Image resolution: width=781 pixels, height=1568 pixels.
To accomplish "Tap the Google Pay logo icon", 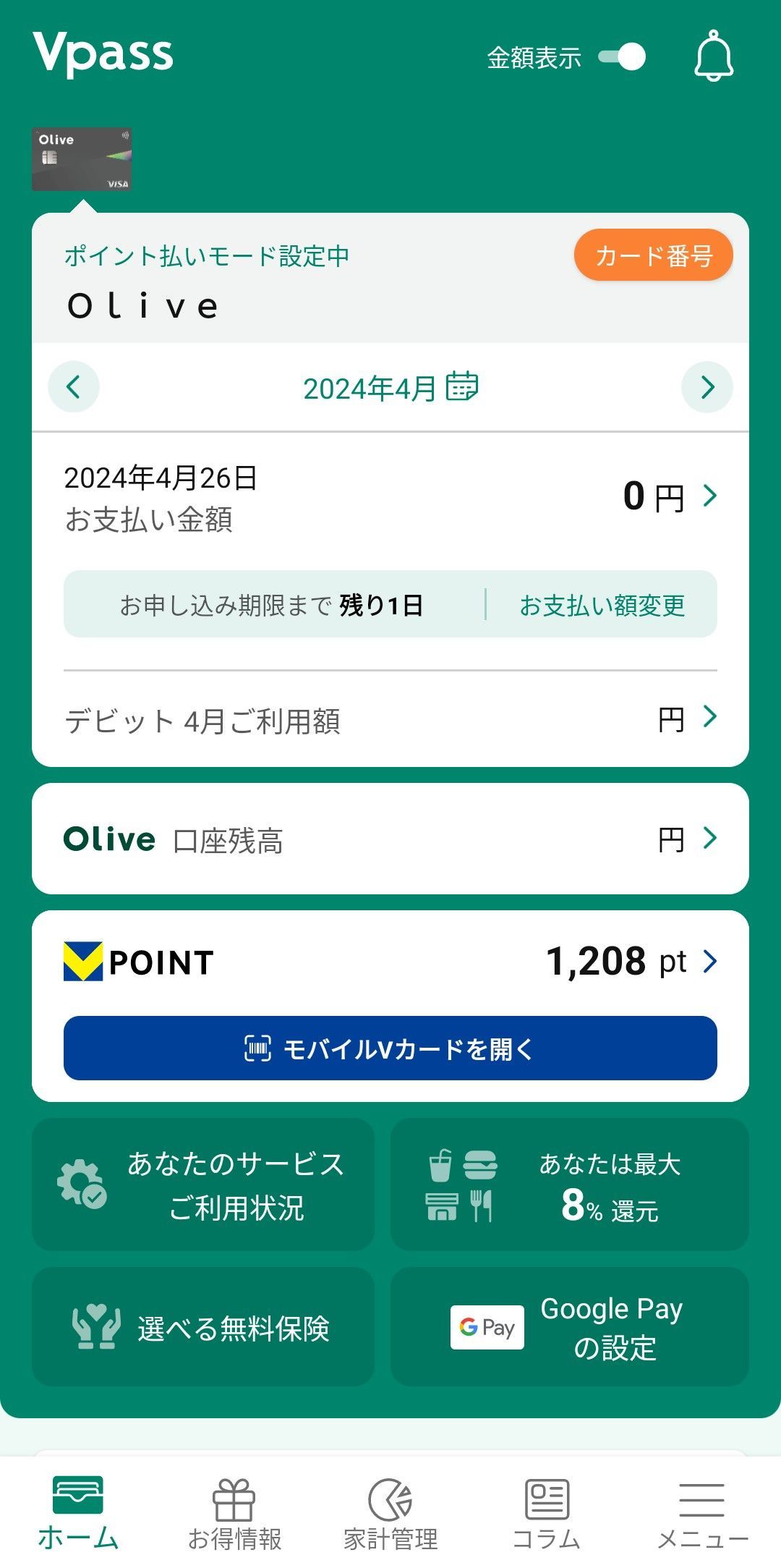I will point(486,1327).
